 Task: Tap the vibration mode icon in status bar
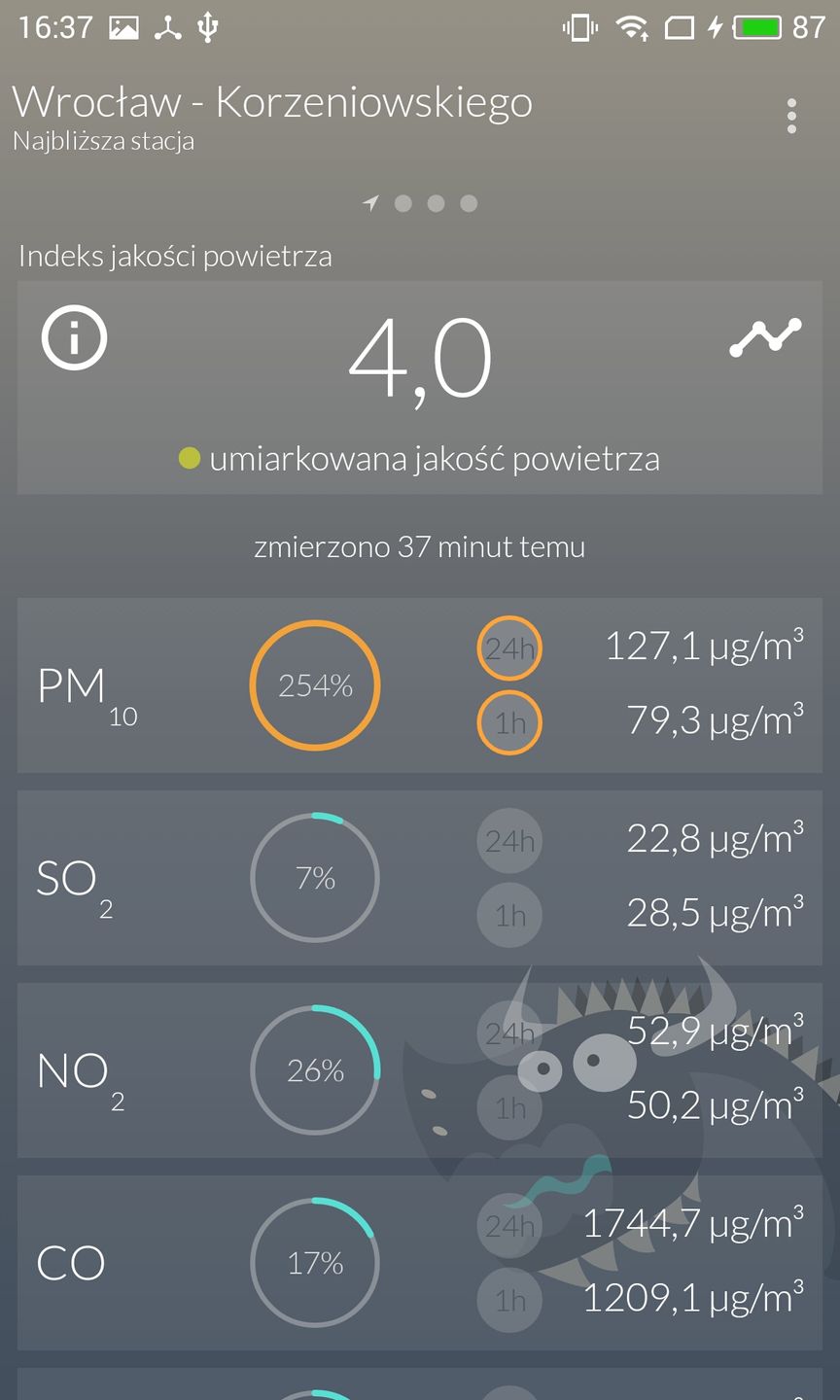[577, 27]
